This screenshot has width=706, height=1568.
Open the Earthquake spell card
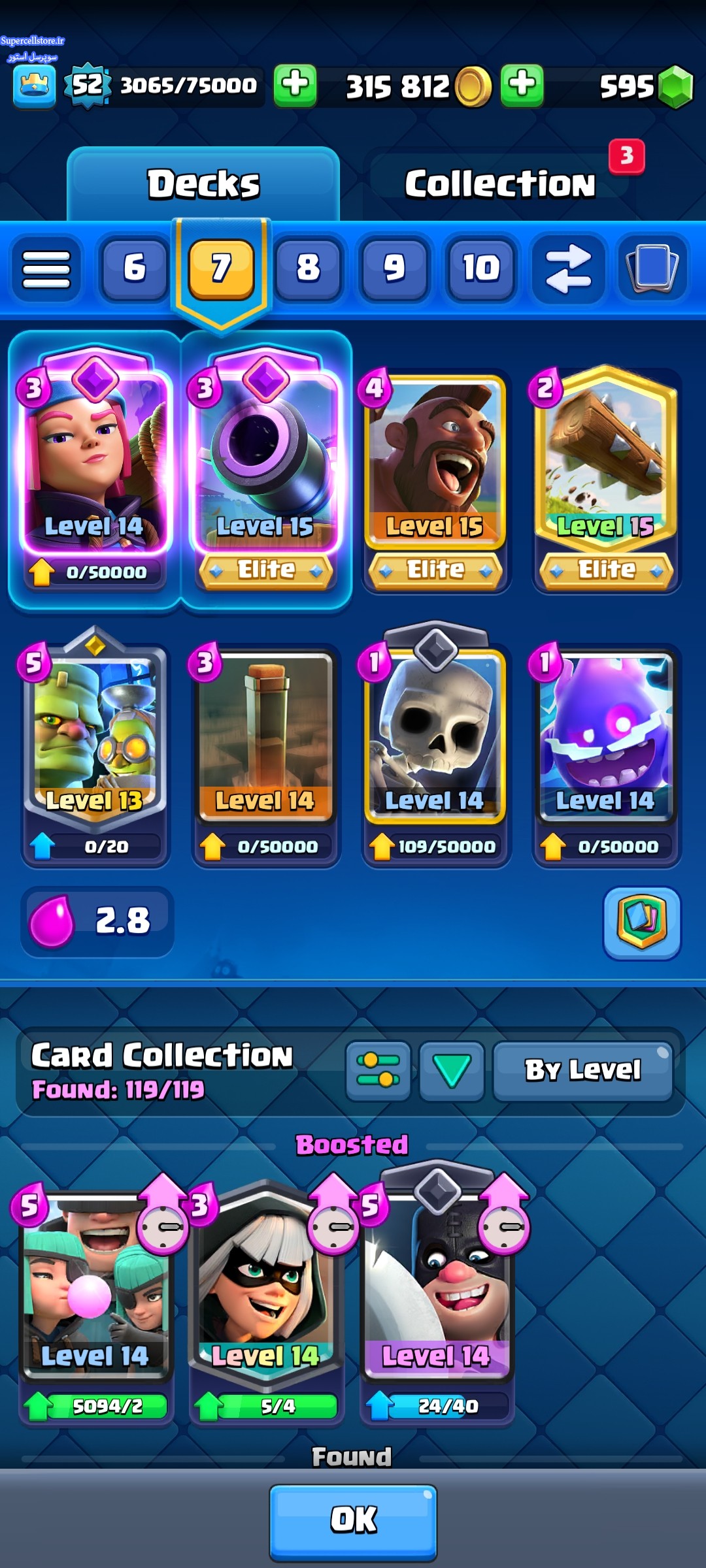pyautogui.click(x=265, y=755)
